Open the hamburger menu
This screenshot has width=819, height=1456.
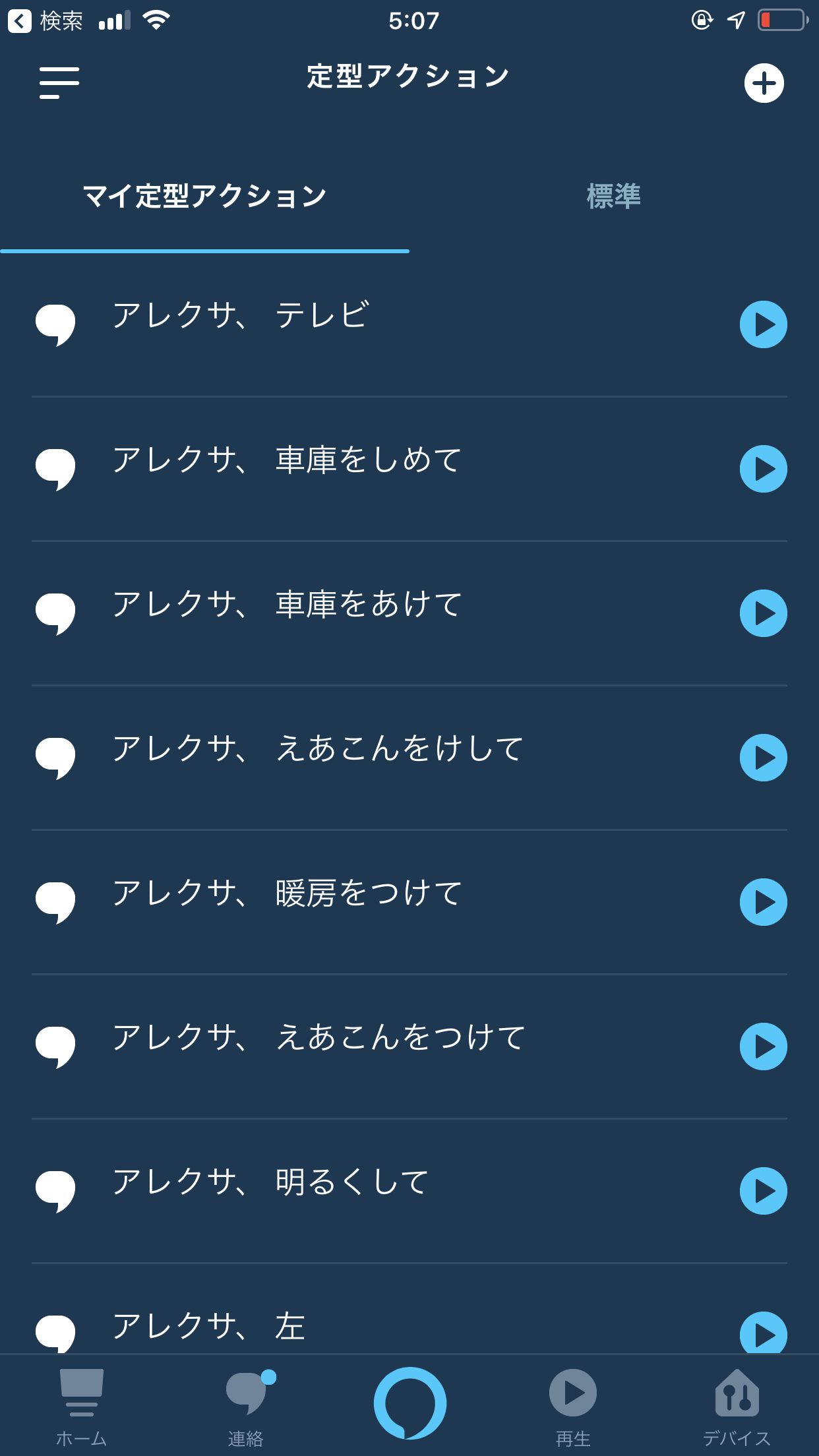pos(59,82)
